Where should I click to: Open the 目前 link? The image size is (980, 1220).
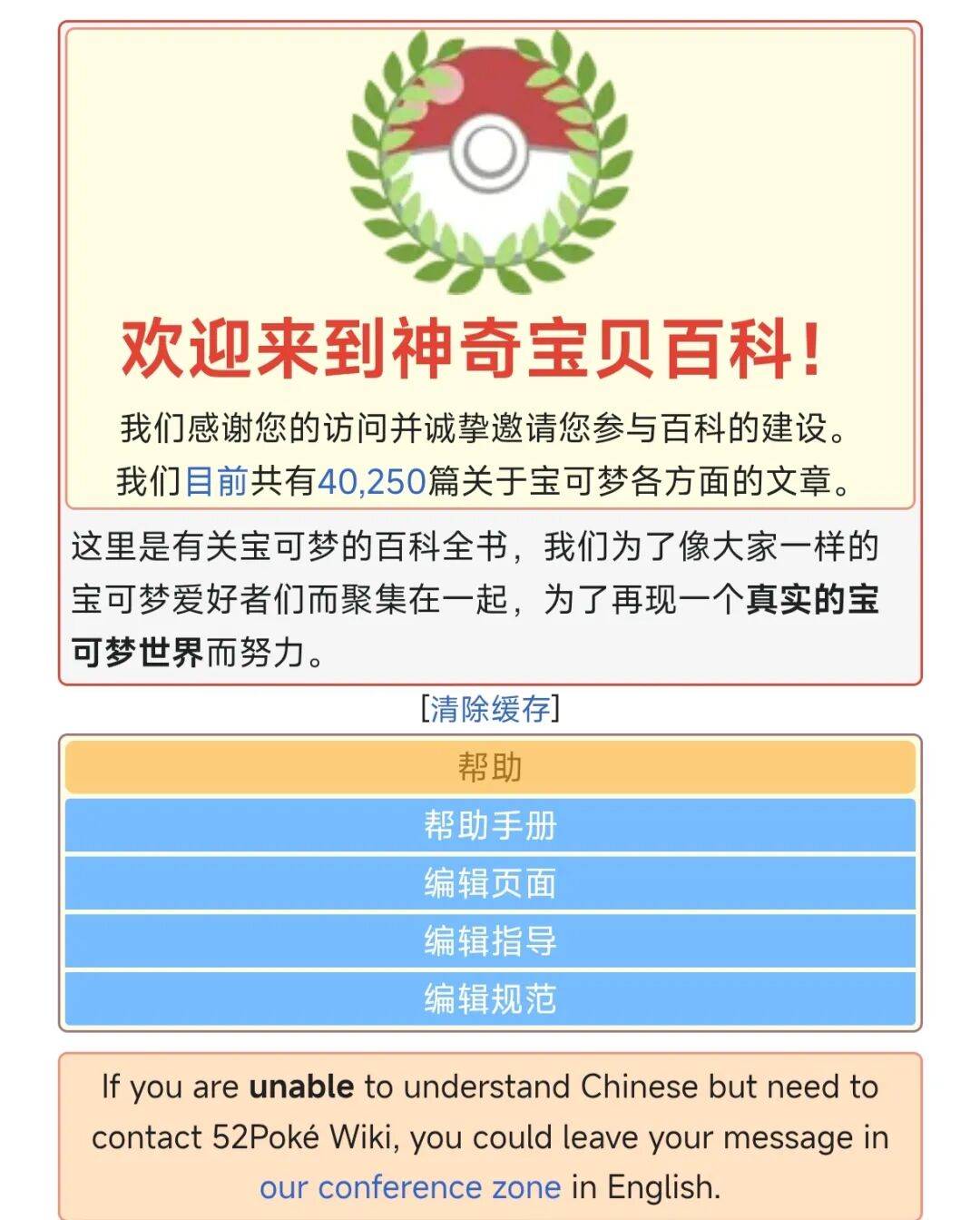[216, 480]
